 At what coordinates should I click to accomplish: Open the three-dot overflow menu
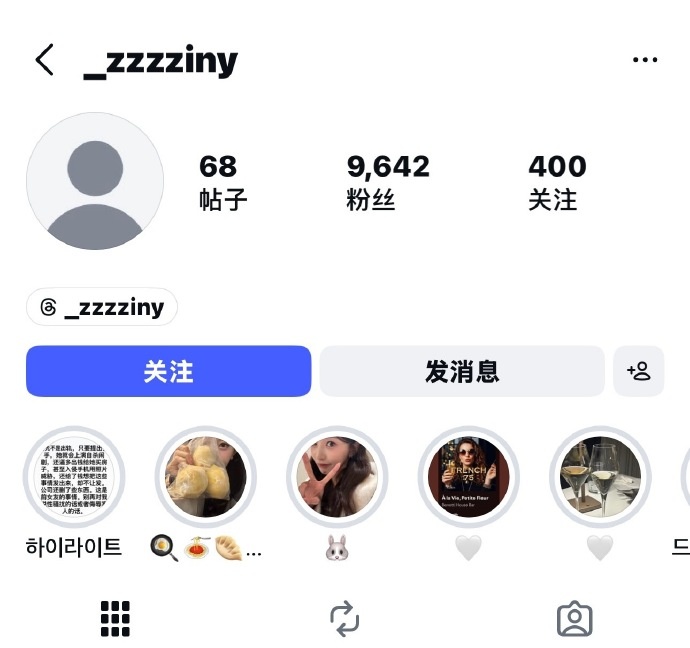click(645, 60)
